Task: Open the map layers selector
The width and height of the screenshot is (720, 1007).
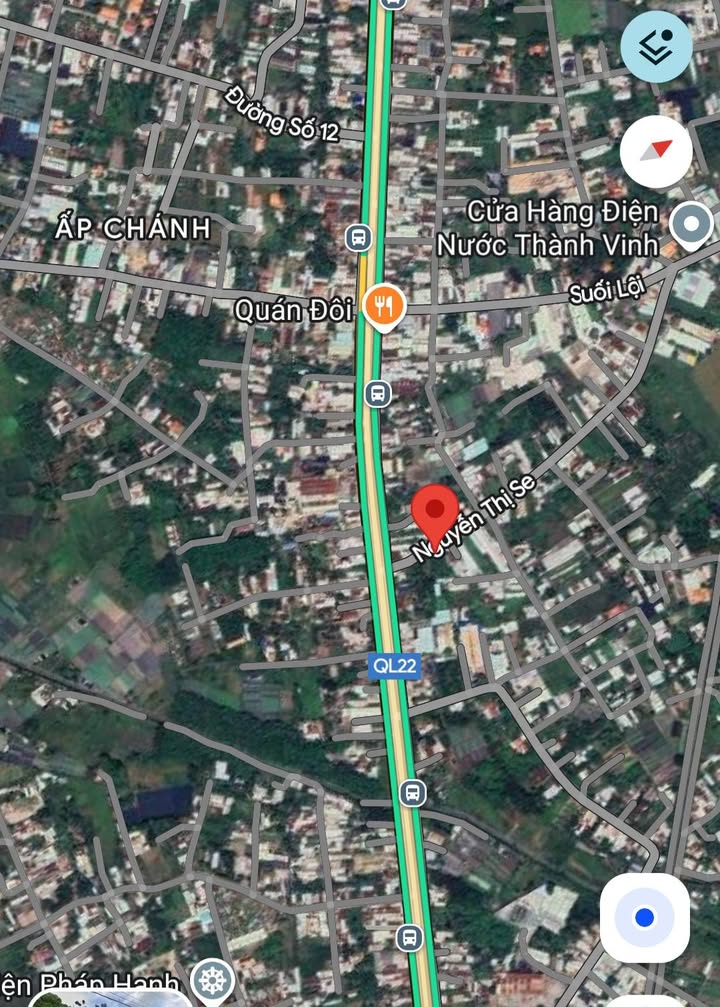Action: (656, 46)
